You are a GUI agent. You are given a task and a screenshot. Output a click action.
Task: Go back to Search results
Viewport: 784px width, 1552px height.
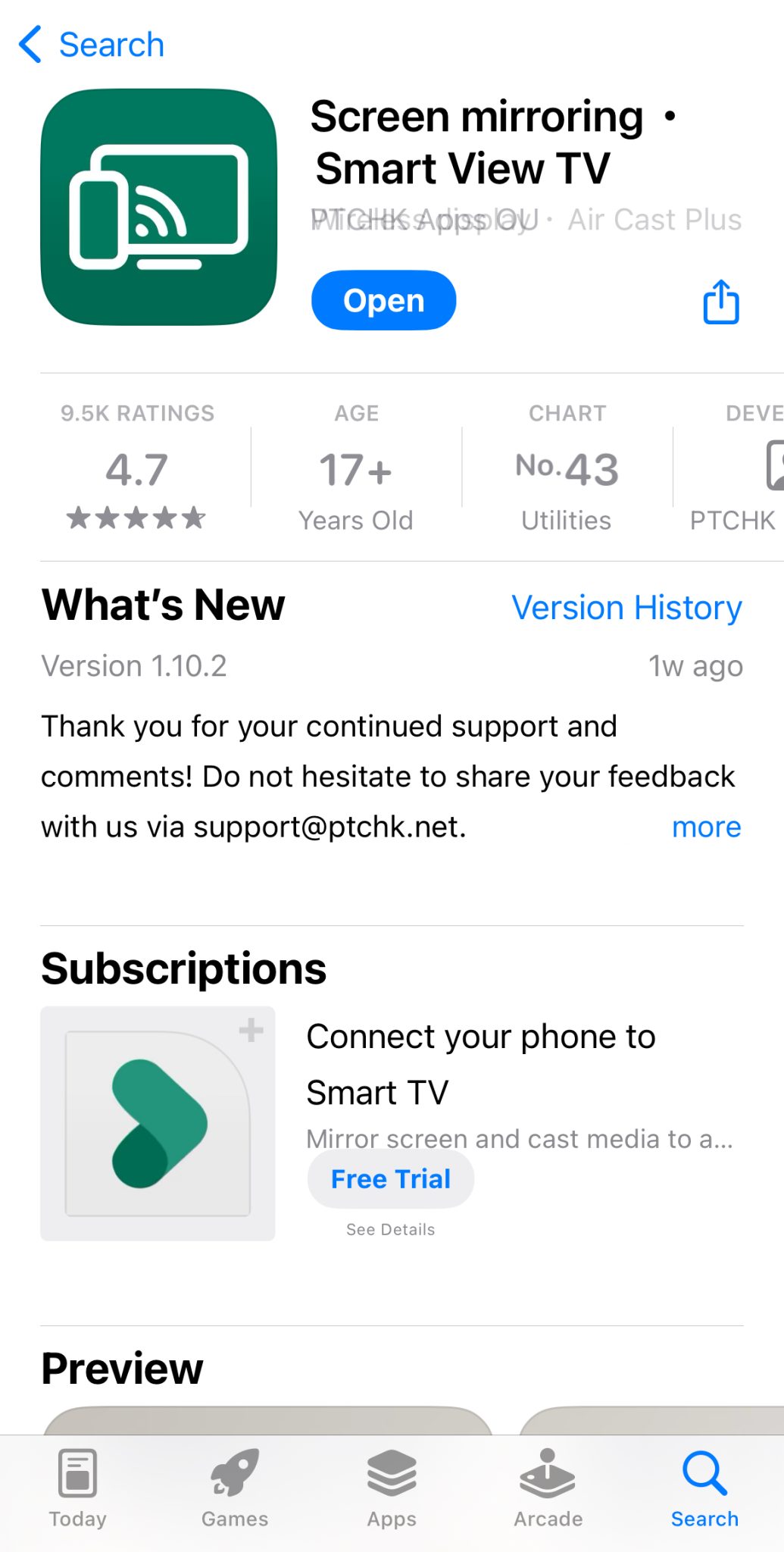pyautogui.click(x=92, y=45)
